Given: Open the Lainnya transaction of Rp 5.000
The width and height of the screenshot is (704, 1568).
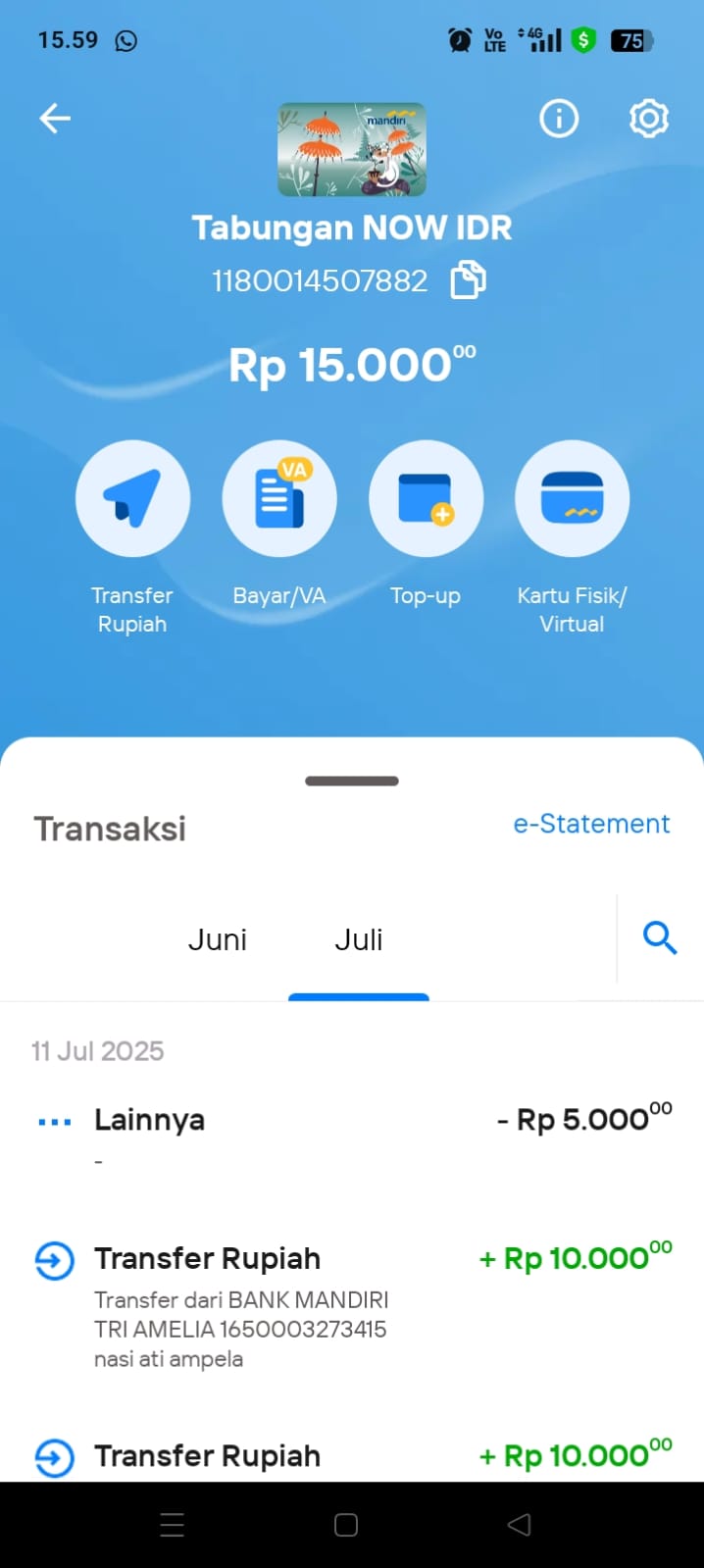Looking at the screenshot, I should pos(352,1136).
